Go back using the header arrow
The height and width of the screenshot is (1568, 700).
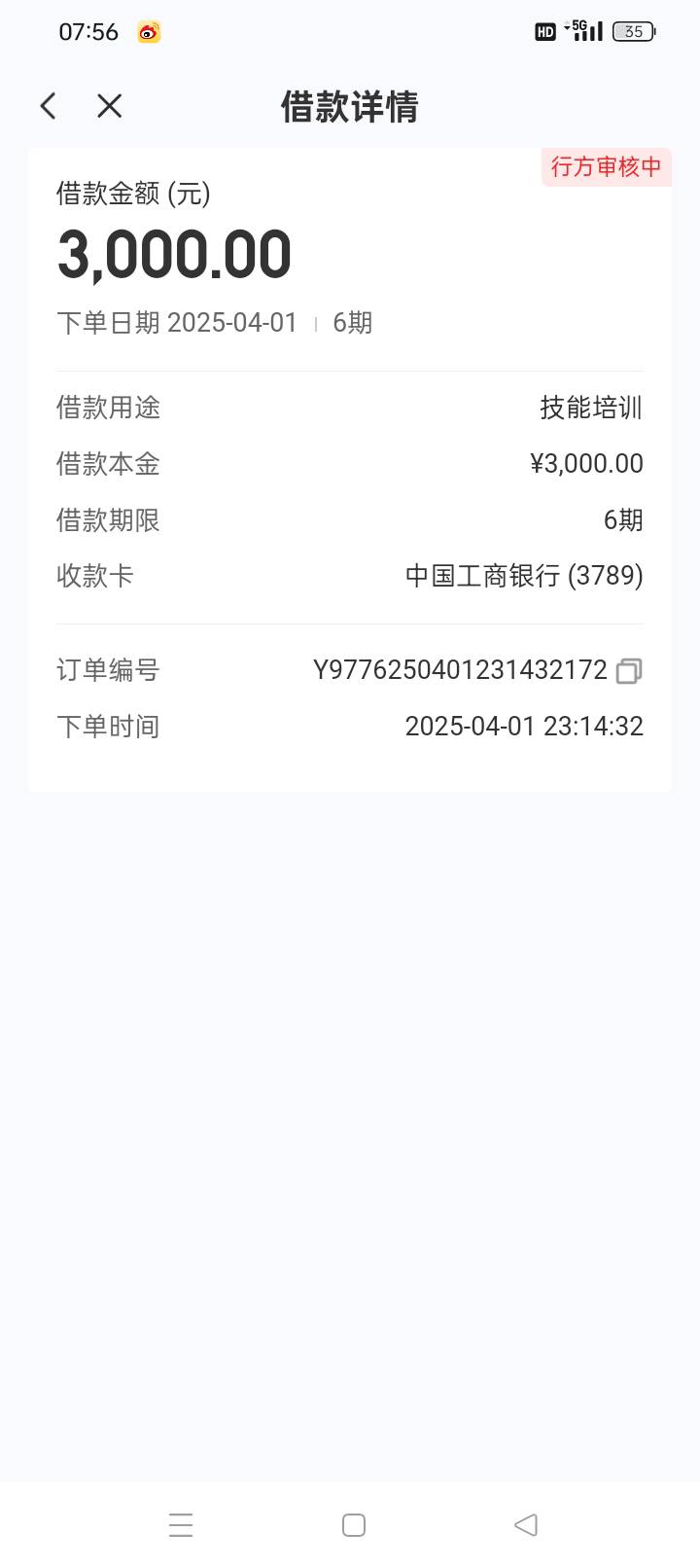49,106
